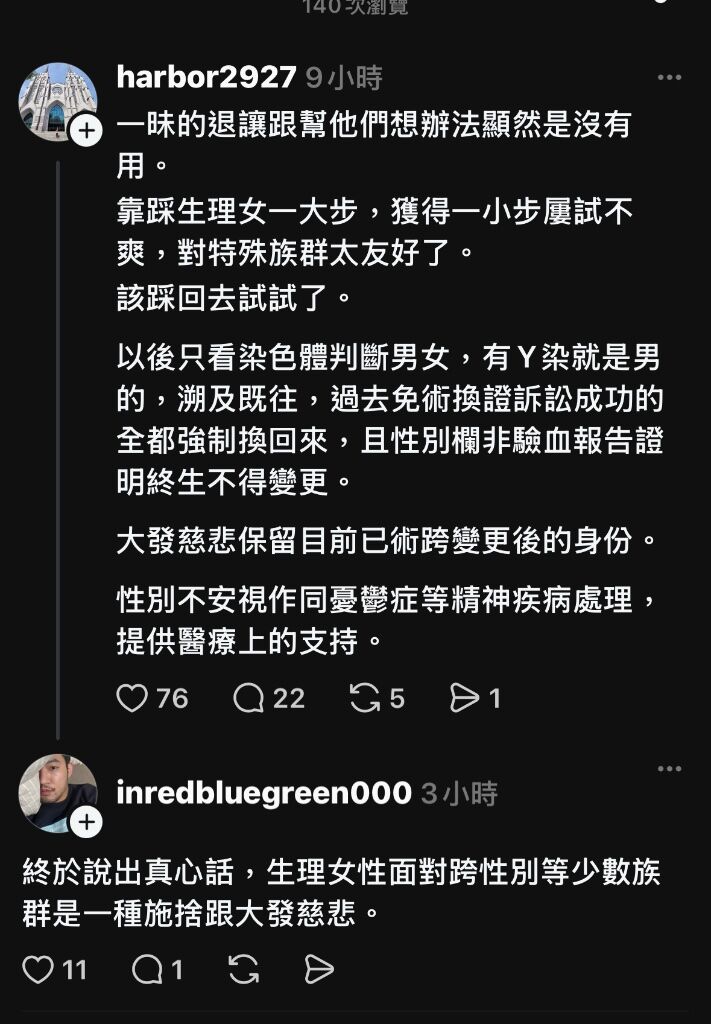
Task: Share harbor2927's post
Action: (x=465, y=698)
